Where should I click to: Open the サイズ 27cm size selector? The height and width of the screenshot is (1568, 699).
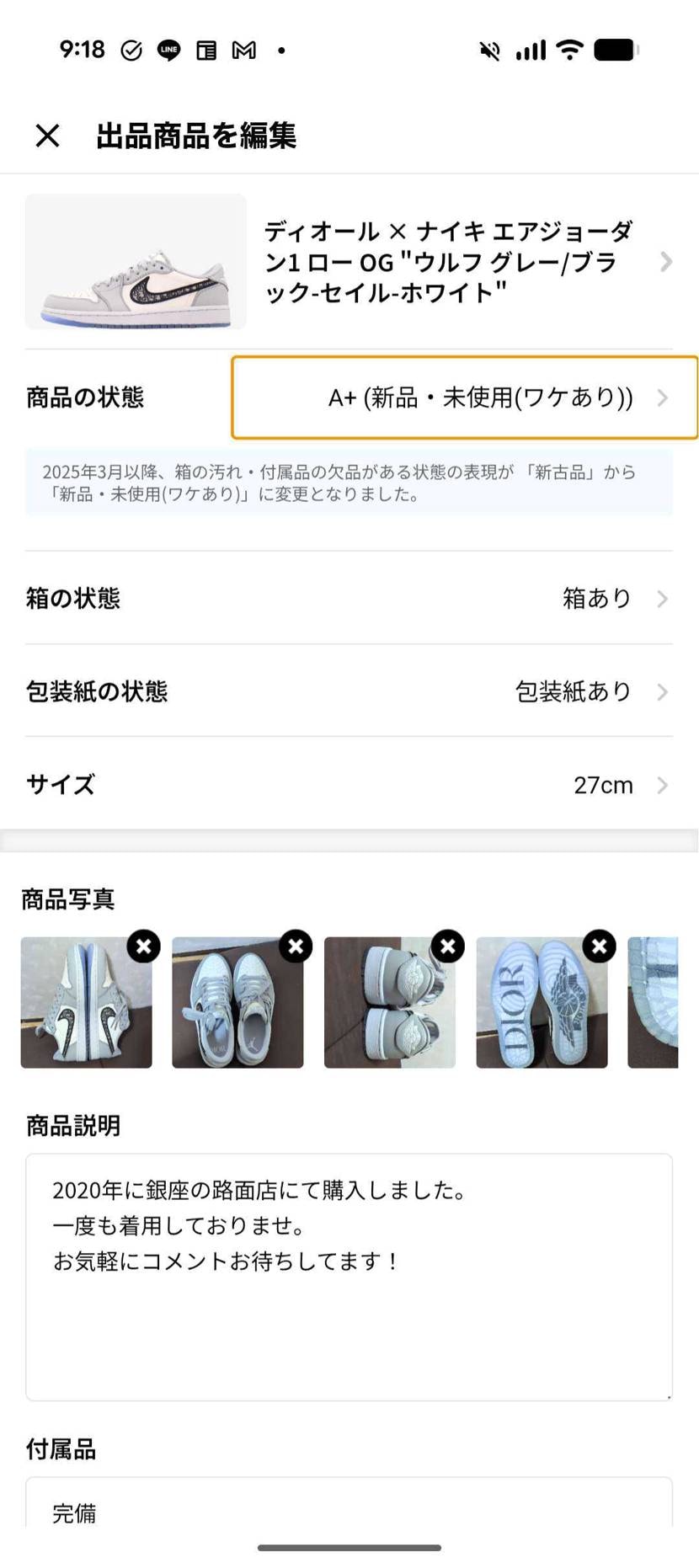[349, 784]
